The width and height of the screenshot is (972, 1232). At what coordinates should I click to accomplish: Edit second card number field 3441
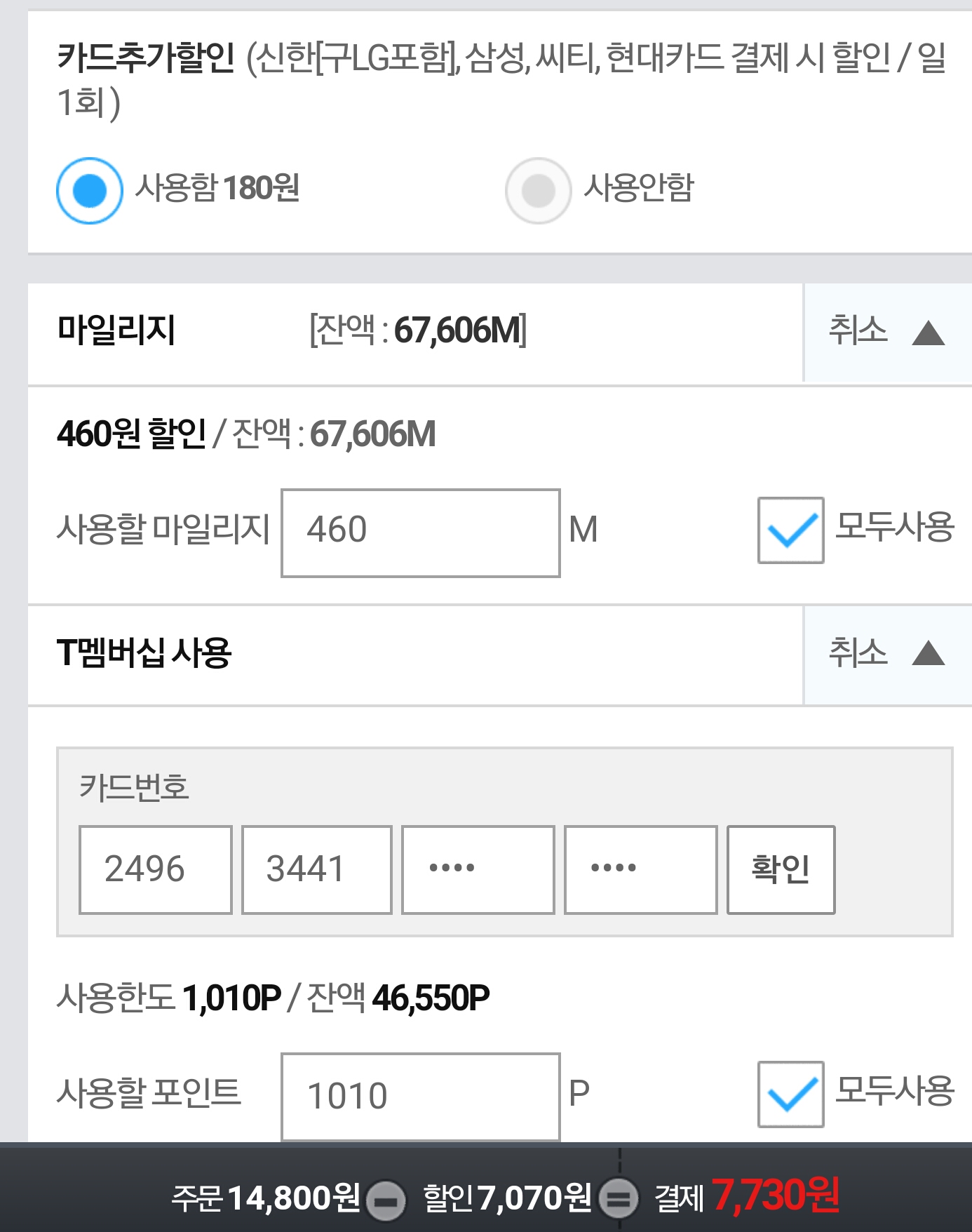point(316,869)
